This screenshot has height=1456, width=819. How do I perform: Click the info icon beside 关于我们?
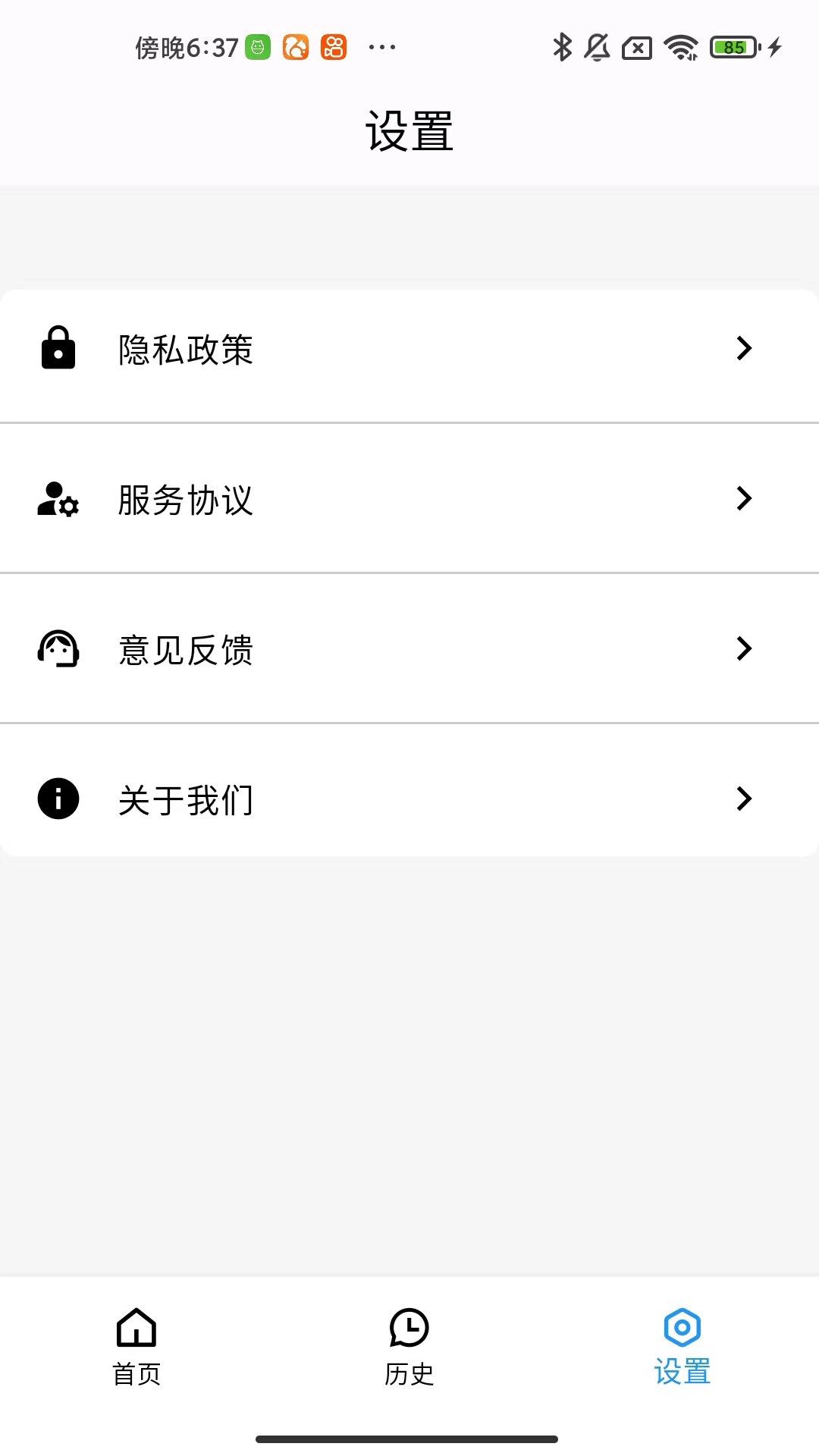coord(58,799)
